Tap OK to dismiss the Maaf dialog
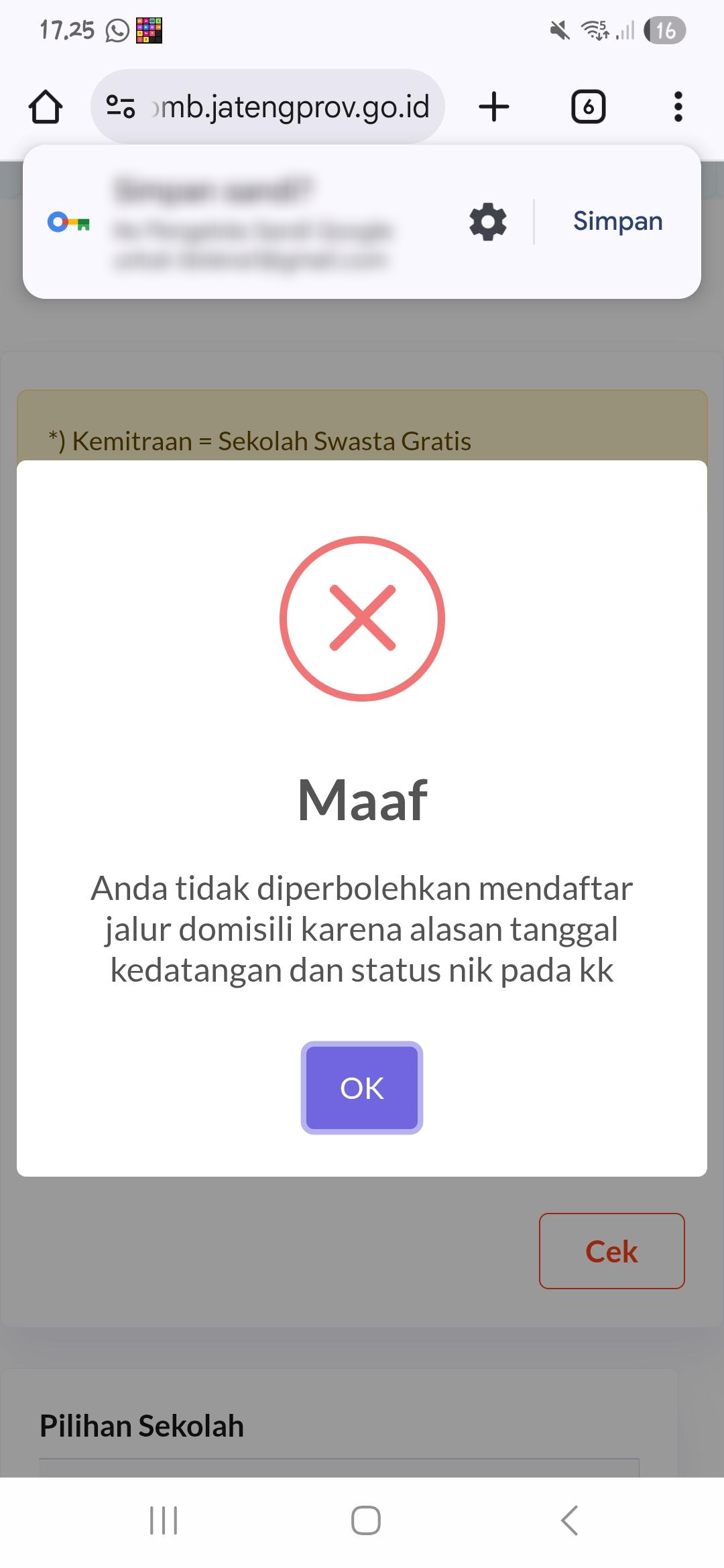The height and width of the screenshot is (1568, 724). pyautogui.click(x=362, y=1088)
